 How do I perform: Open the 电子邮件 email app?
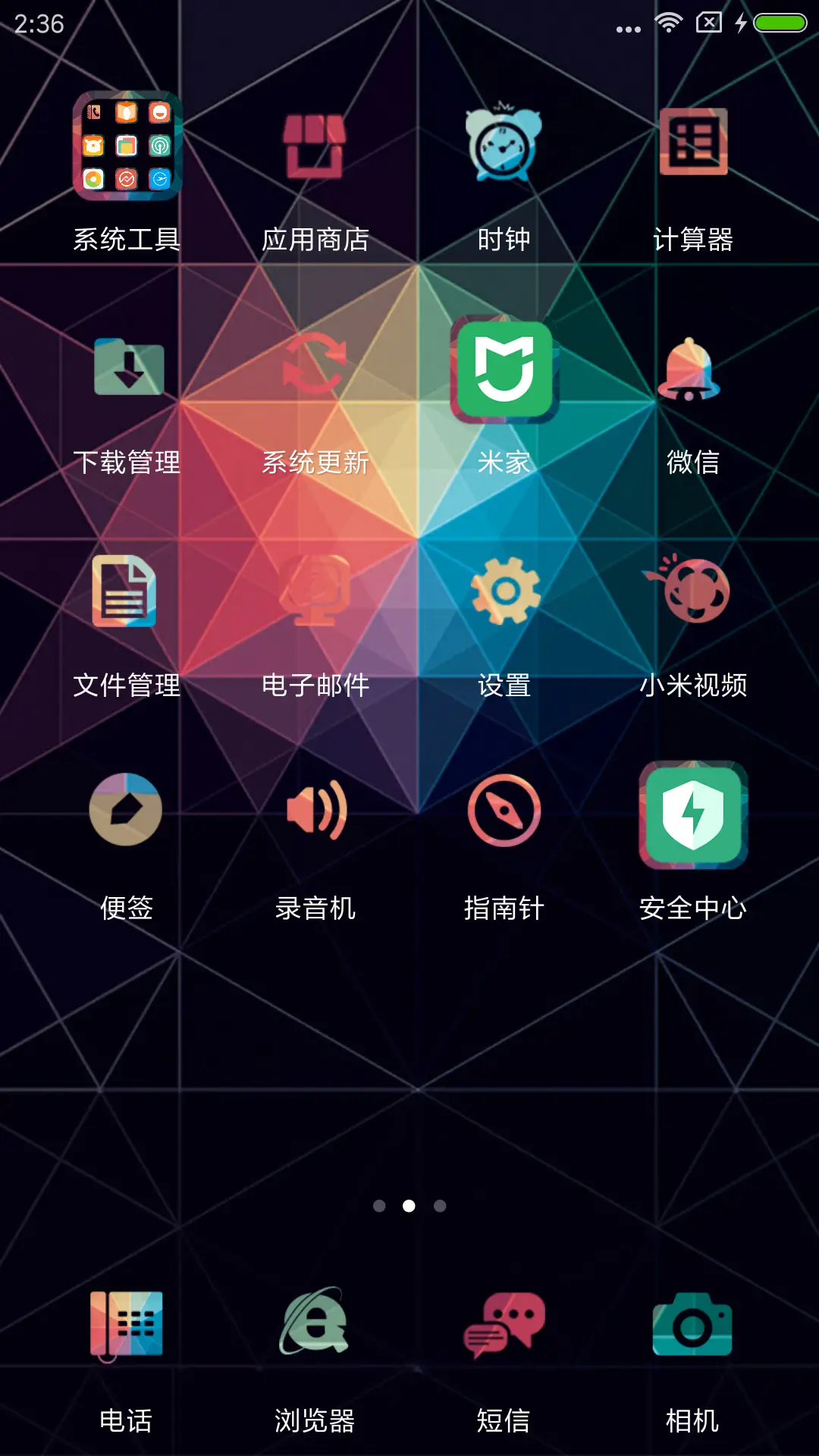tap(315, 591)
